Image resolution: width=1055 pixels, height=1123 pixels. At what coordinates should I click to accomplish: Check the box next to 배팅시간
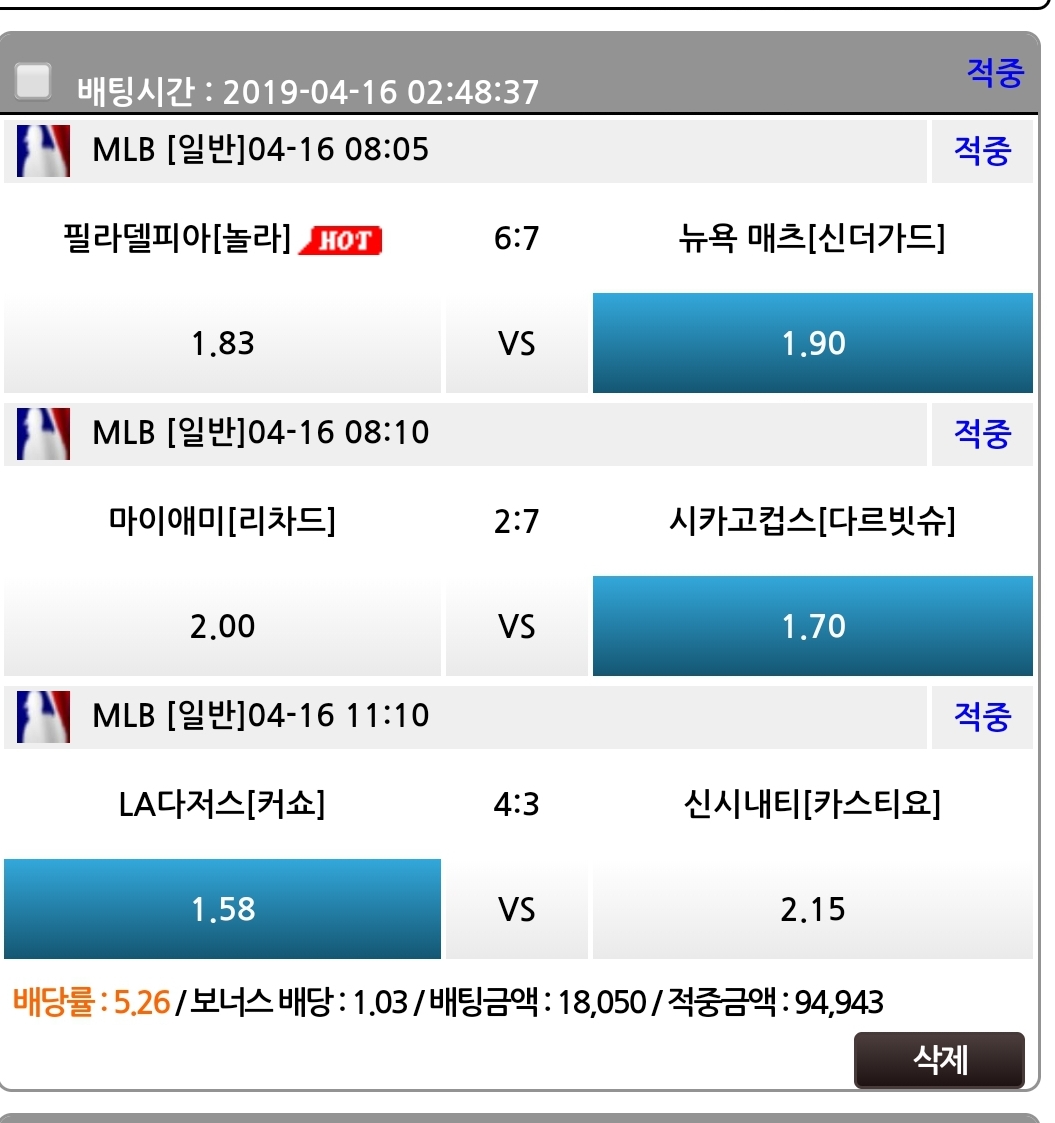34,82
